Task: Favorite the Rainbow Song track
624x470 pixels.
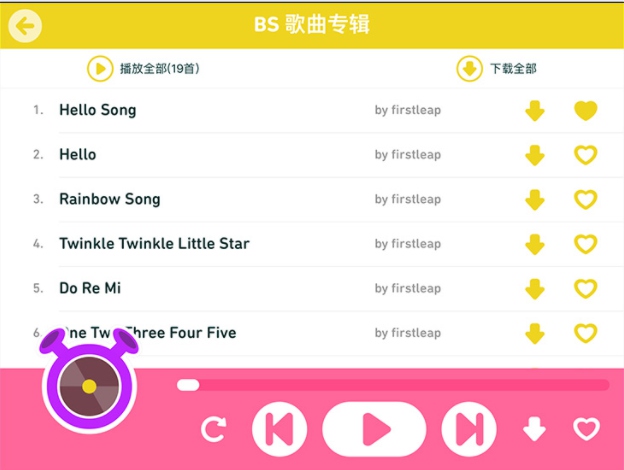Action: (586, 200)
